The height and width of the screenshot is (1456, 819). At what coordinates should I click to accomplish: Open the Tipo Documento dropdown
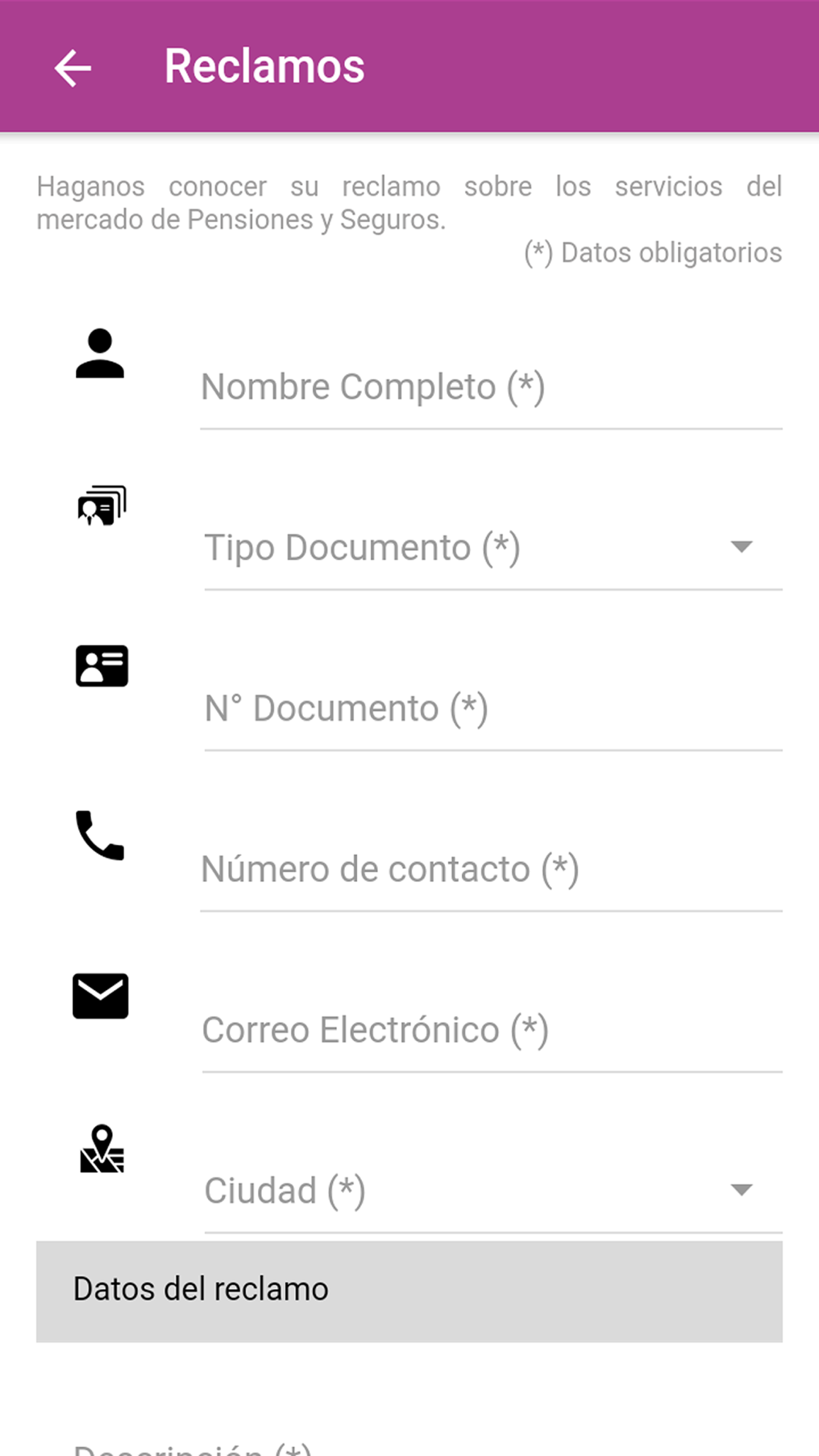point(493,549)
